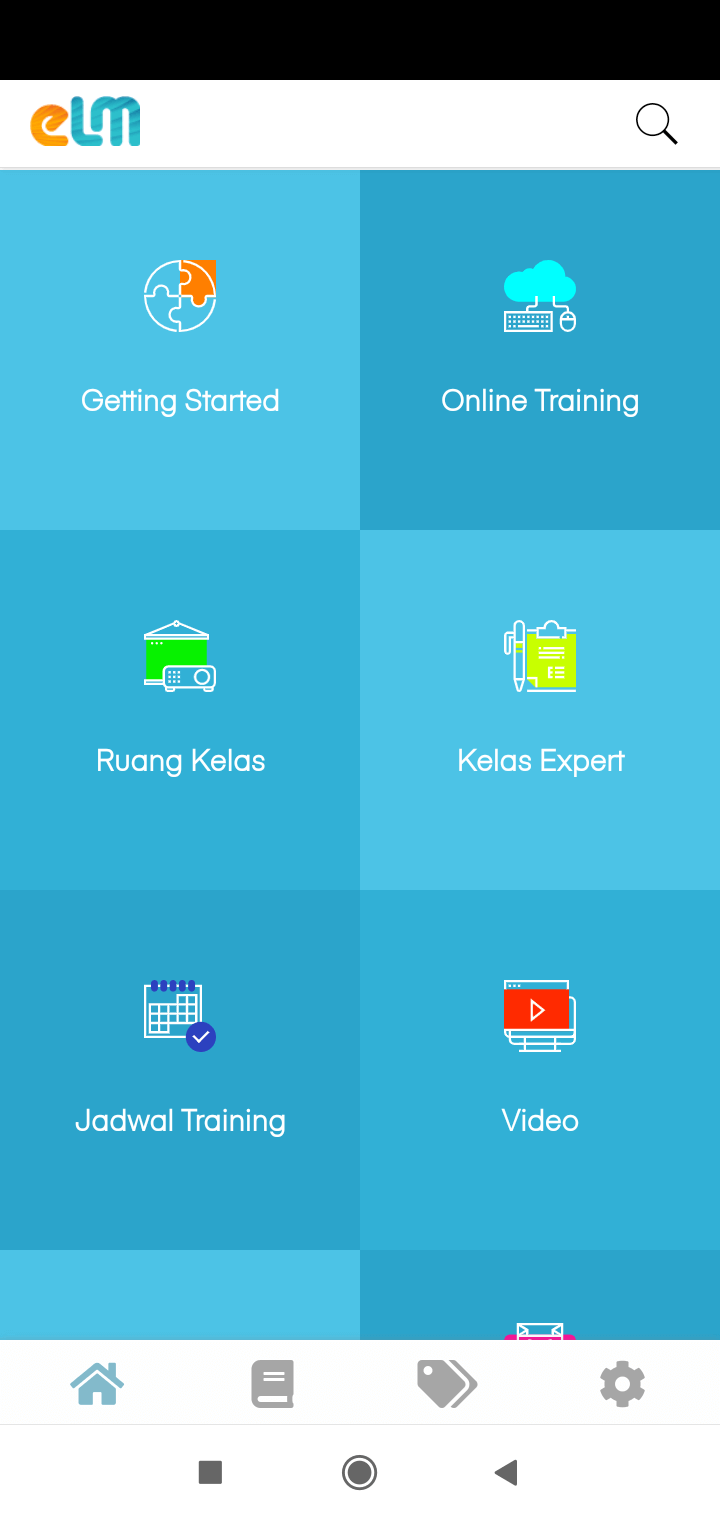Open the search magnifier icon
The width and height of the screenshot is (720, 1520).
pyautogui.click(x=657, y=125)
